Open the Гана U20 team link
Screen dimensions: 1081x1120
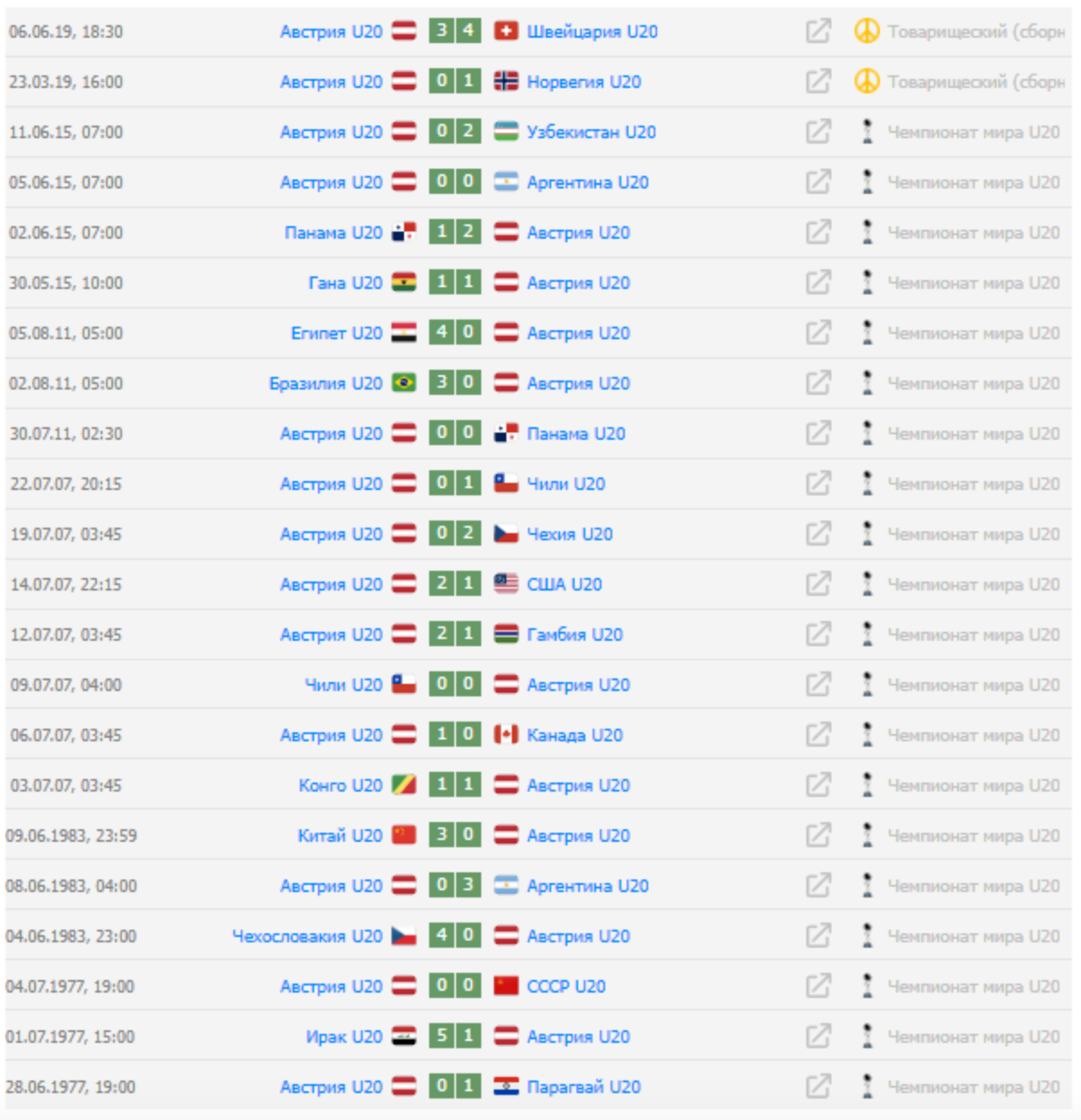click(x=345, y=283)
